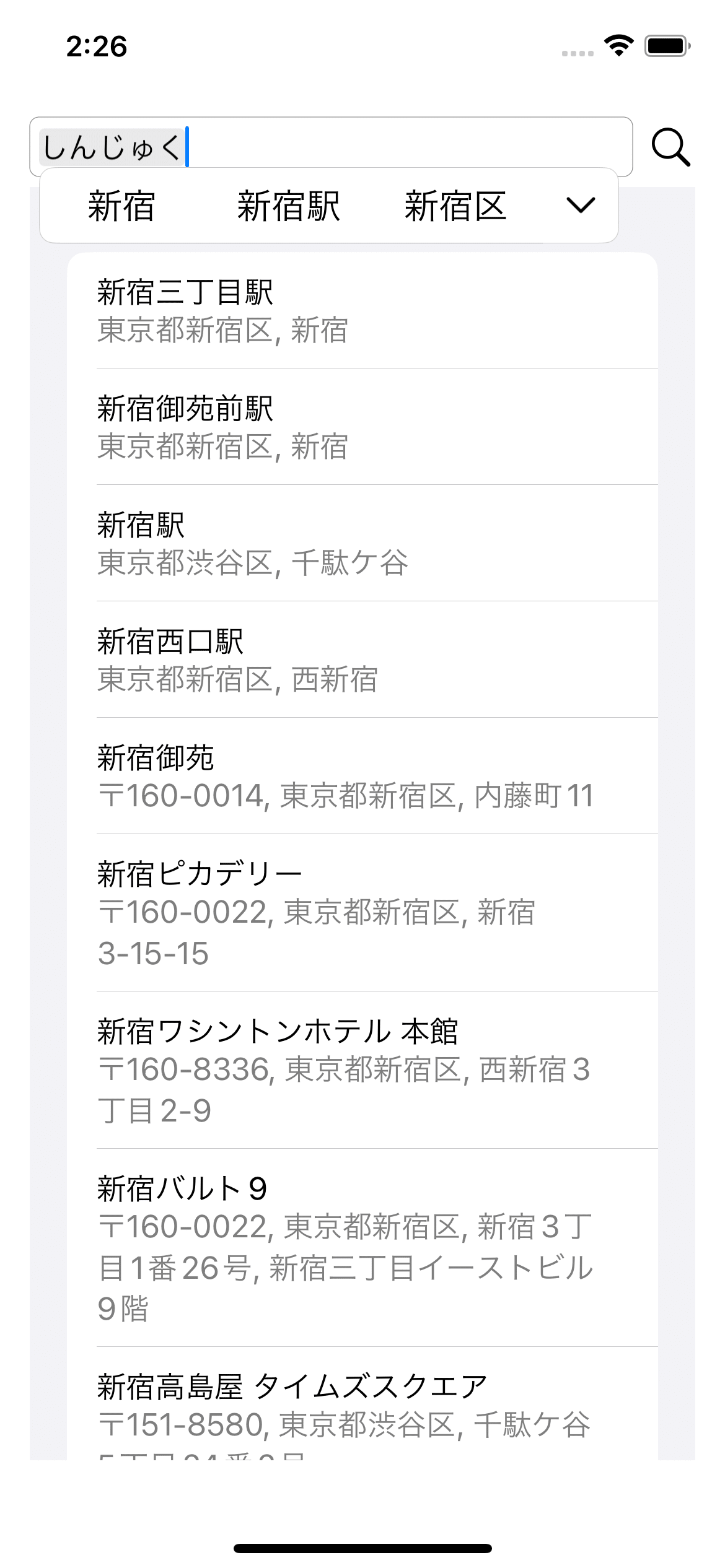
Task: Open the 新宿御苑前駅 result
Action: pyautogui.click(x=362, y=427)
